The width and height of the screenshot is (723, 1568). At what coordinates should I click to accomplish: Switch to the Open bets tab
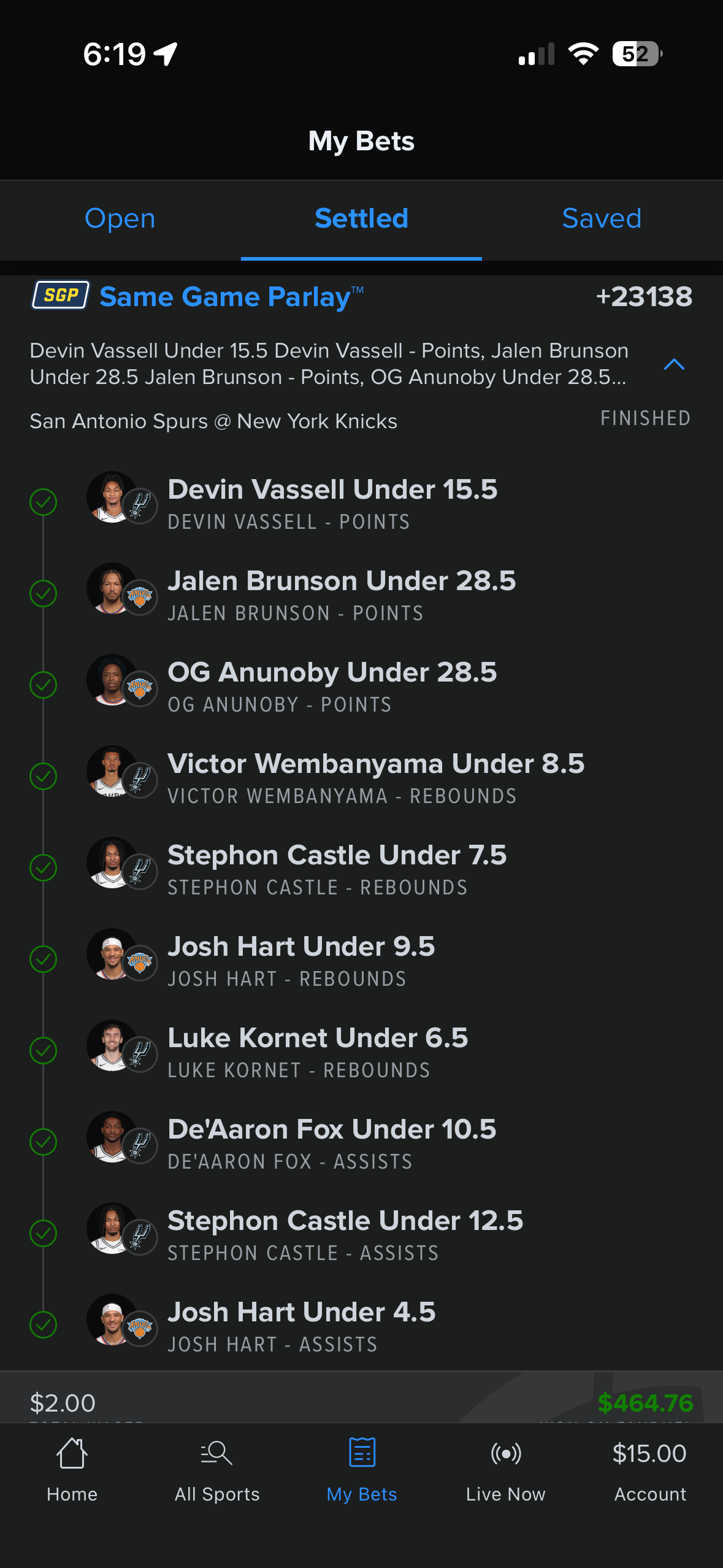(120, 219)
